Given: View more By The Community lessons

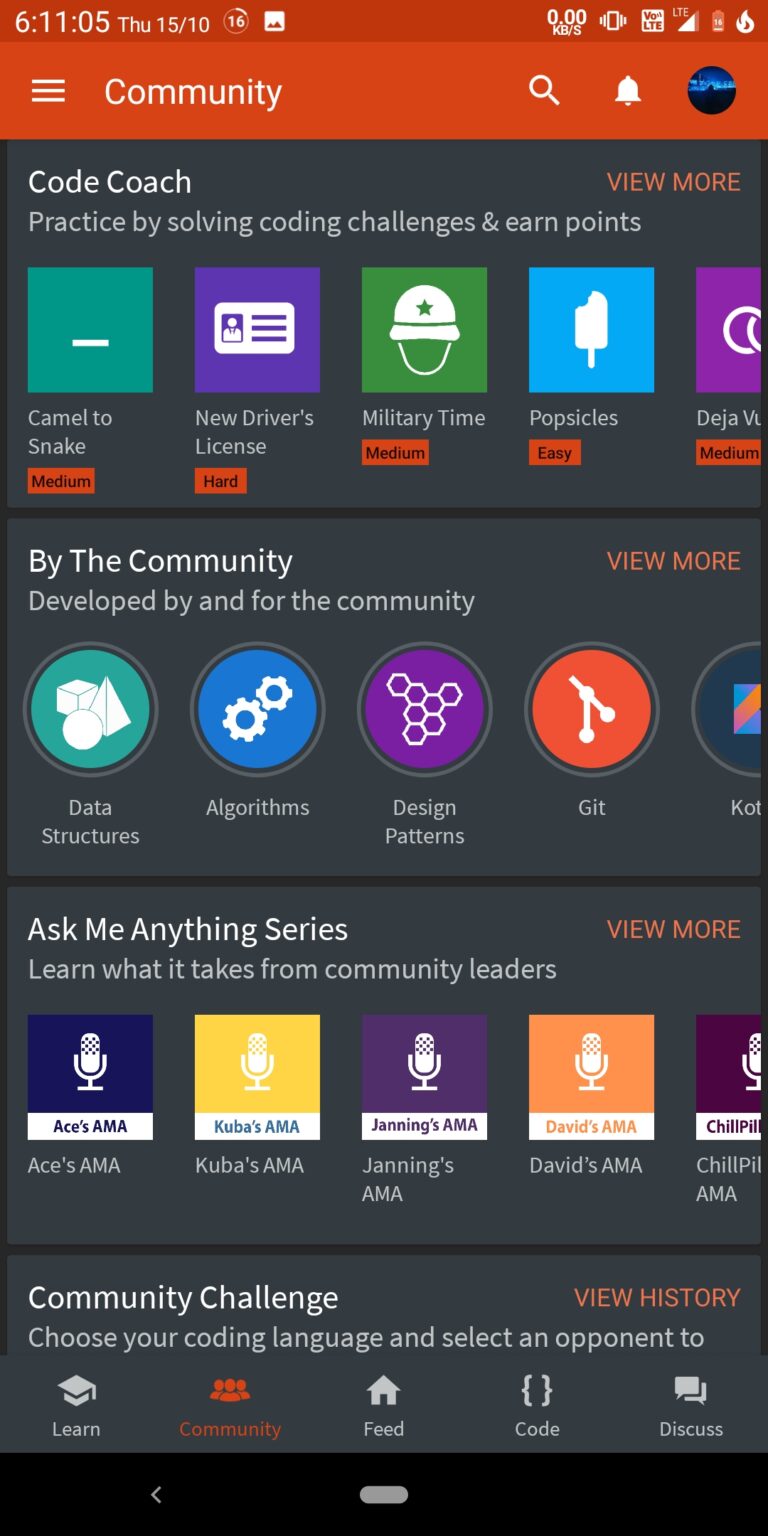Looking at the screenshot, I should 673,561.
